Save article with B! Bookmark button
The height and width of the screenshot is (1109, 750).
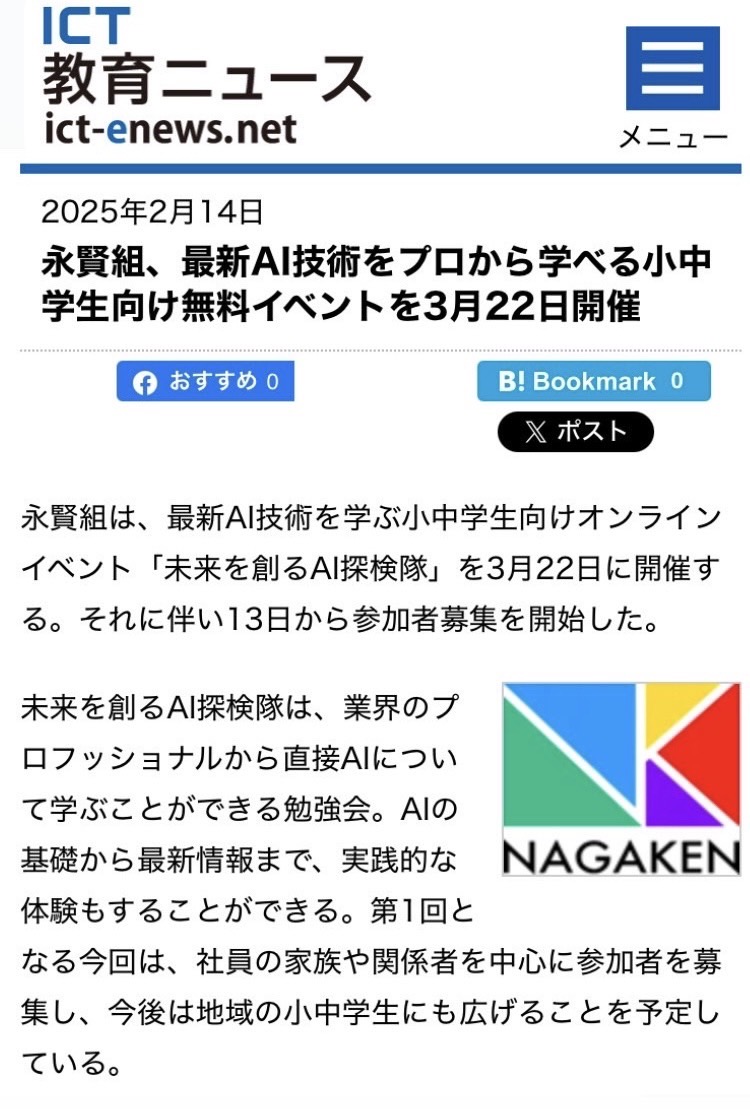[593, 381]
